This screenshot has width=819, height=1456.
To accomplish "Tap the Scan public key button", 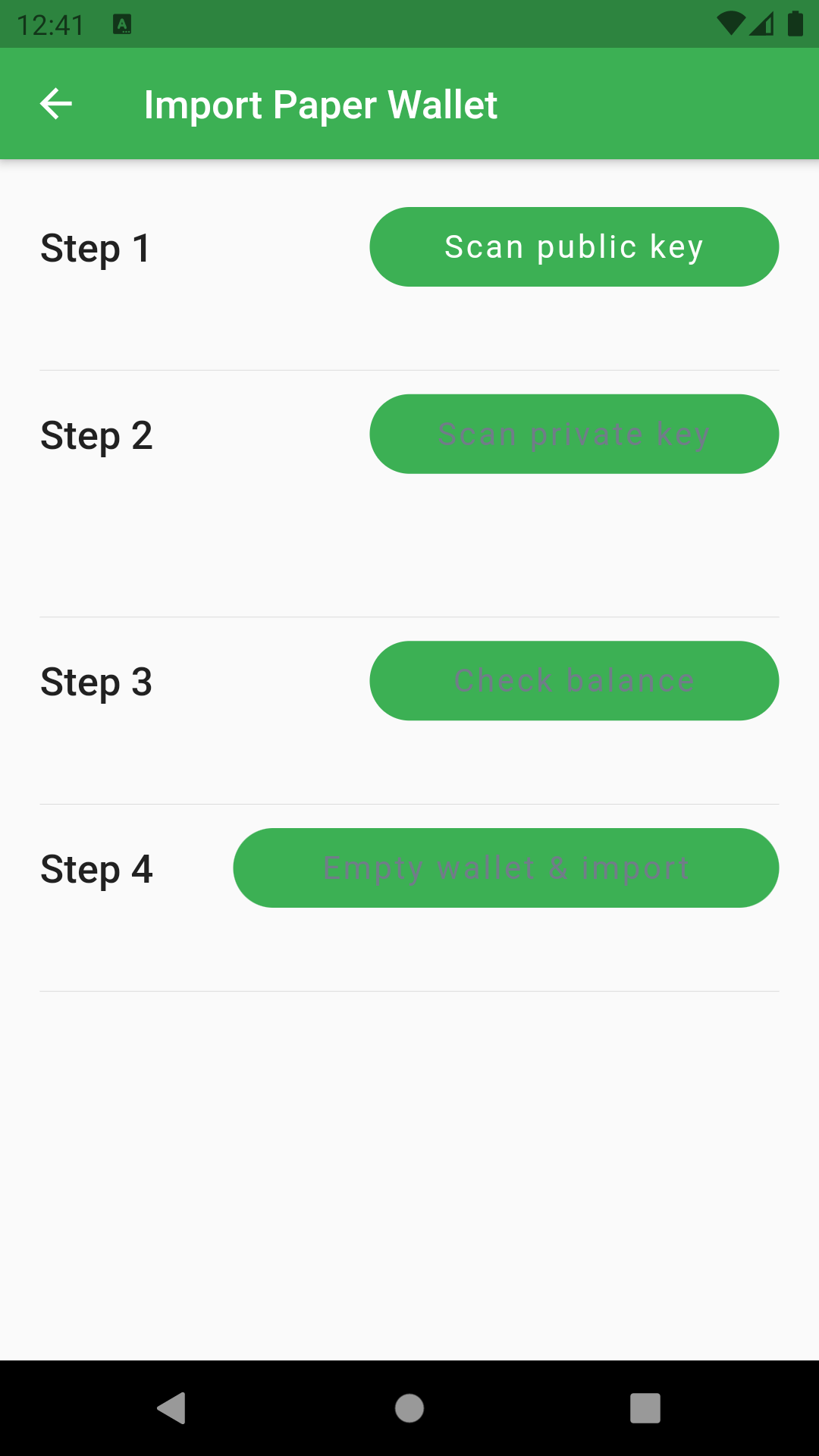I will 574,247.
